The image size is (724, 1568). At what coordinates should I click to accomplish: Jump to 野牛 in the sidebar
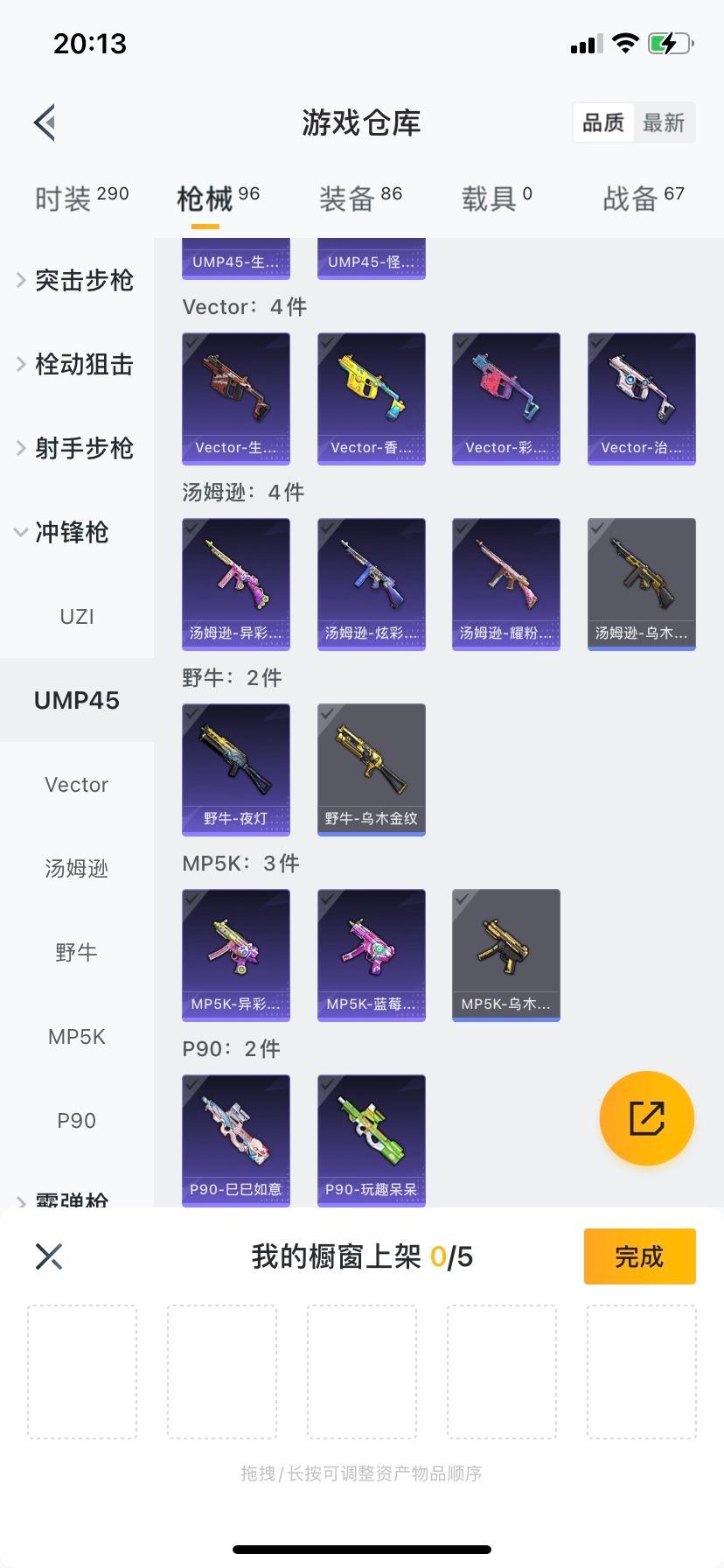click(77, 952)
